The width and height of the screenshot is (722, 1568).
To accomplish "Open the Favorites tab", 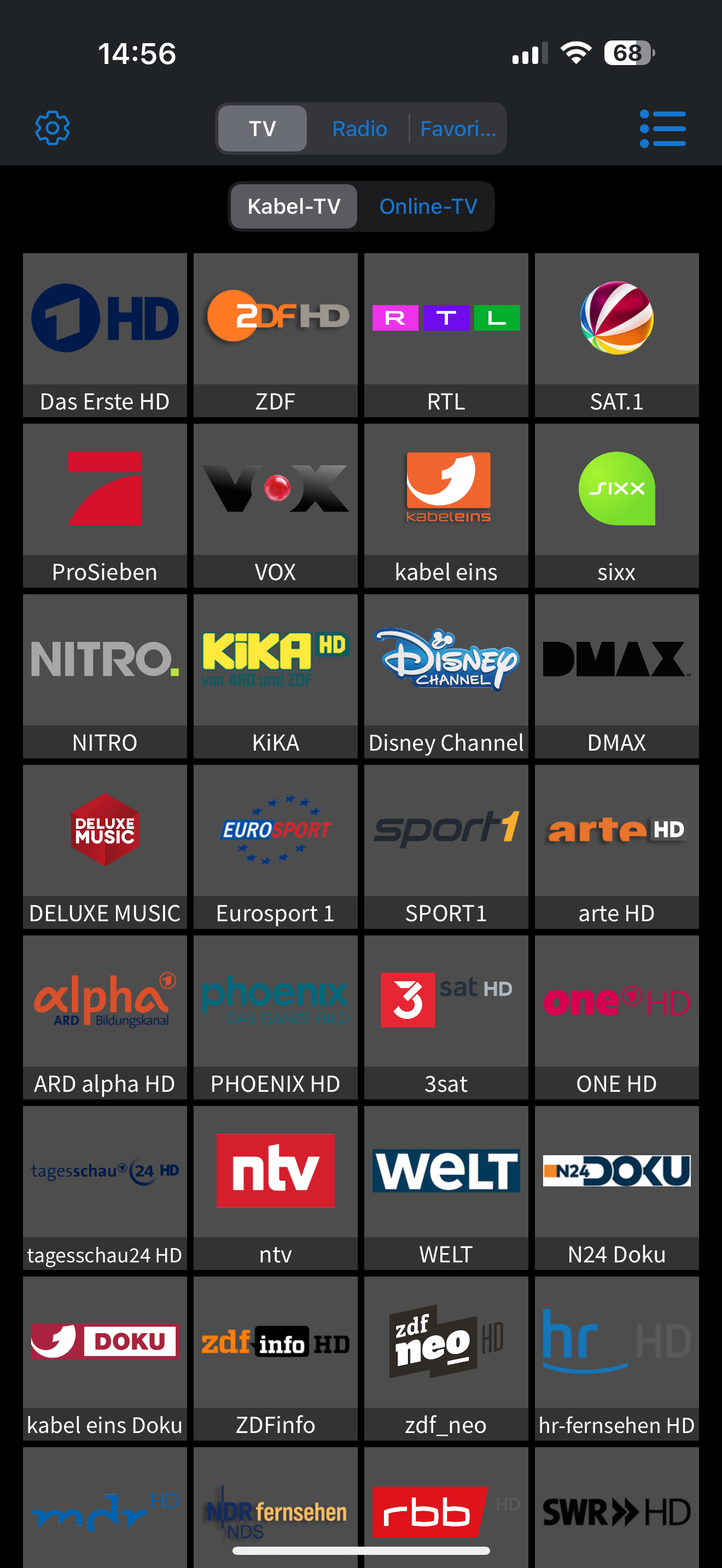I will [458, 128].
